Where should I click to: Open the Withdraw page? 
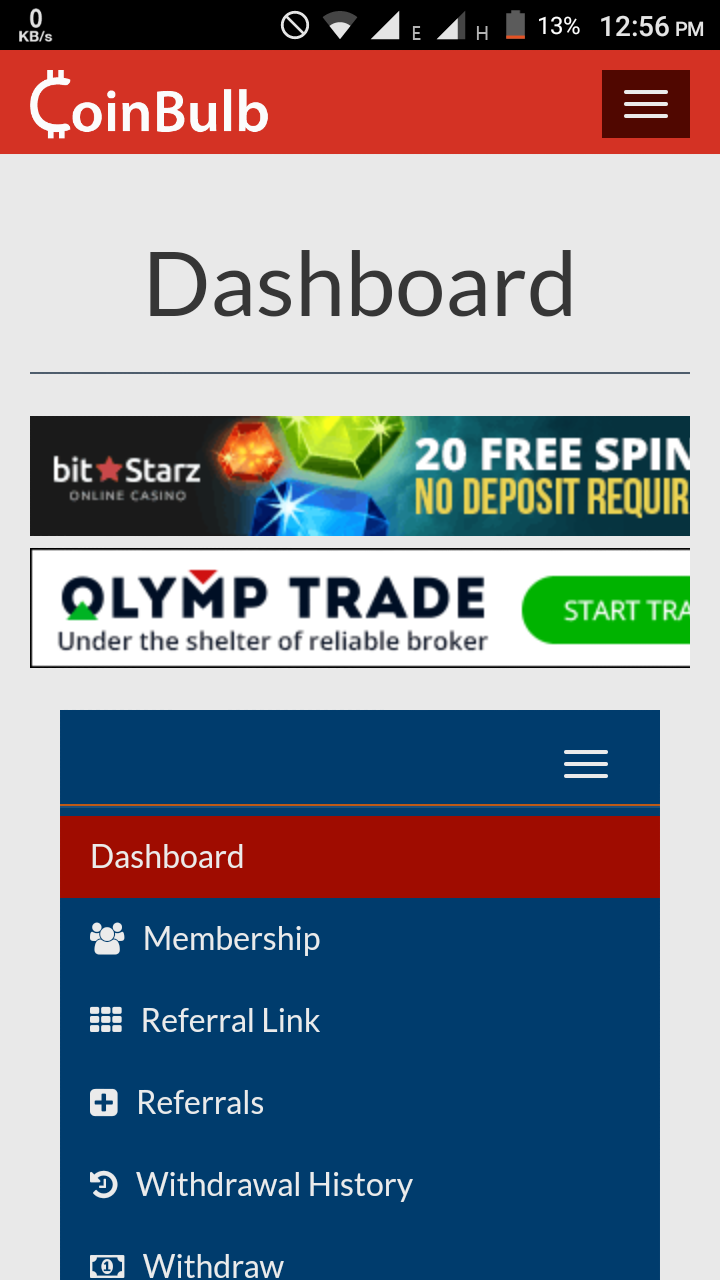(213, 1265)
